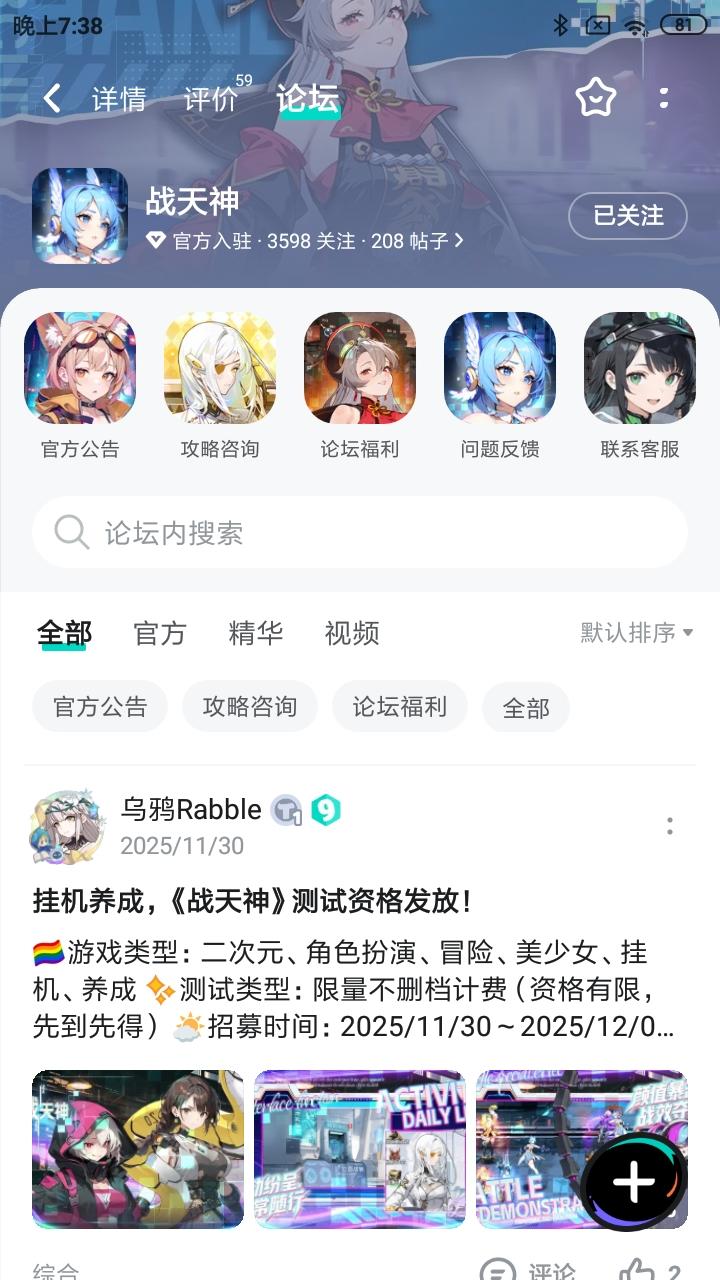This screenshot has width=720, height=1280.
Task: Open the 问题反馈 feedback channel icon
Action: click(499, 367)
